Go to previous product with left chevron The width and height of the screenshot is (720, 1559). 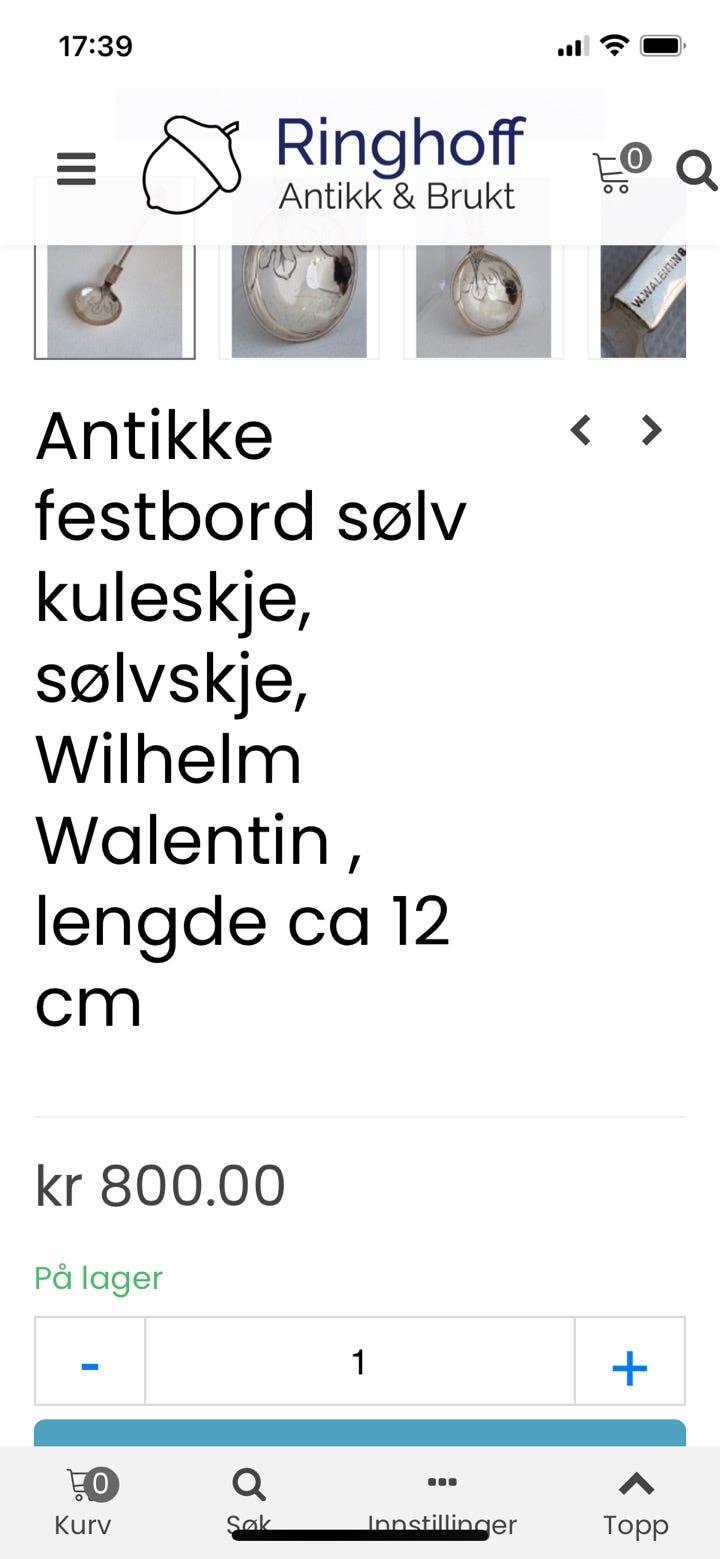tap(582, 430)
